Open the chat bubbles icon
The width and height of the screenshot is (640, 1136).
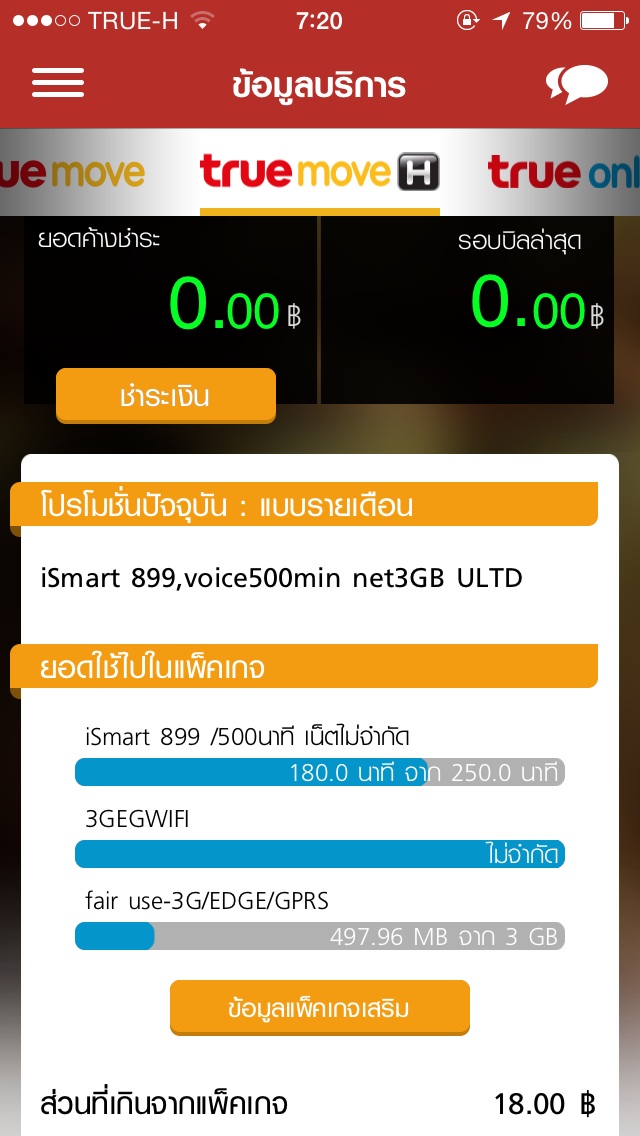[577, 84]
